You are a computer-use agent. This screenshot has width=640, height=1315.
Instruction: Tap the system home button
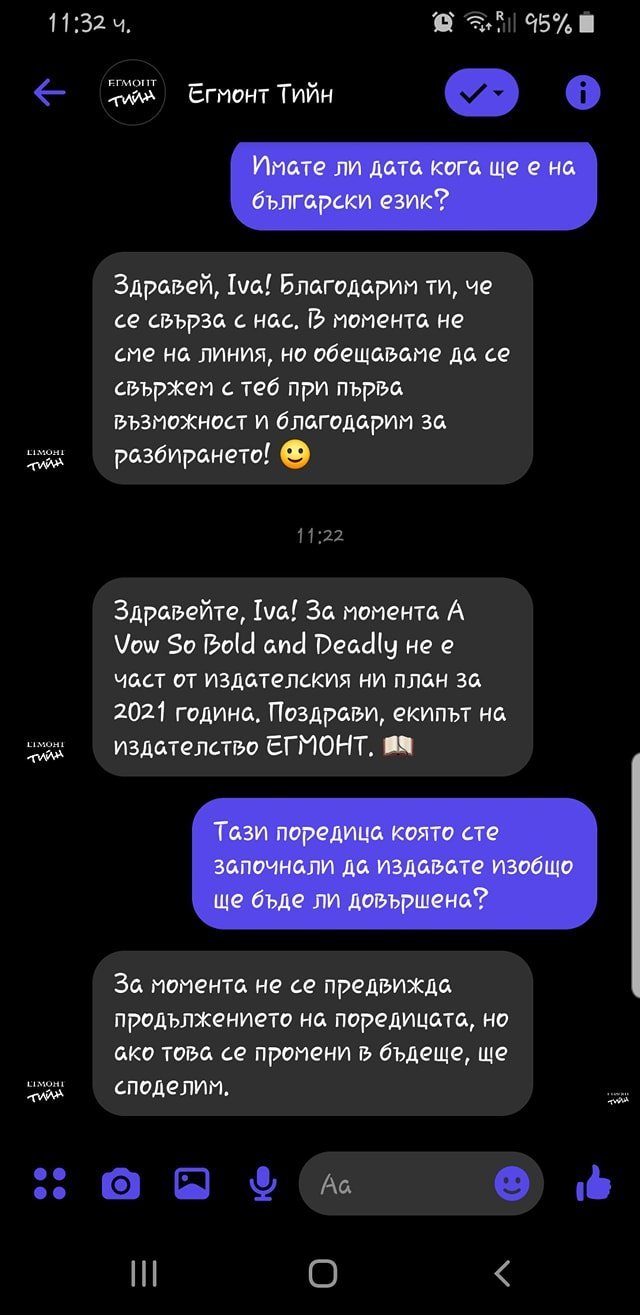[322, 1273]
